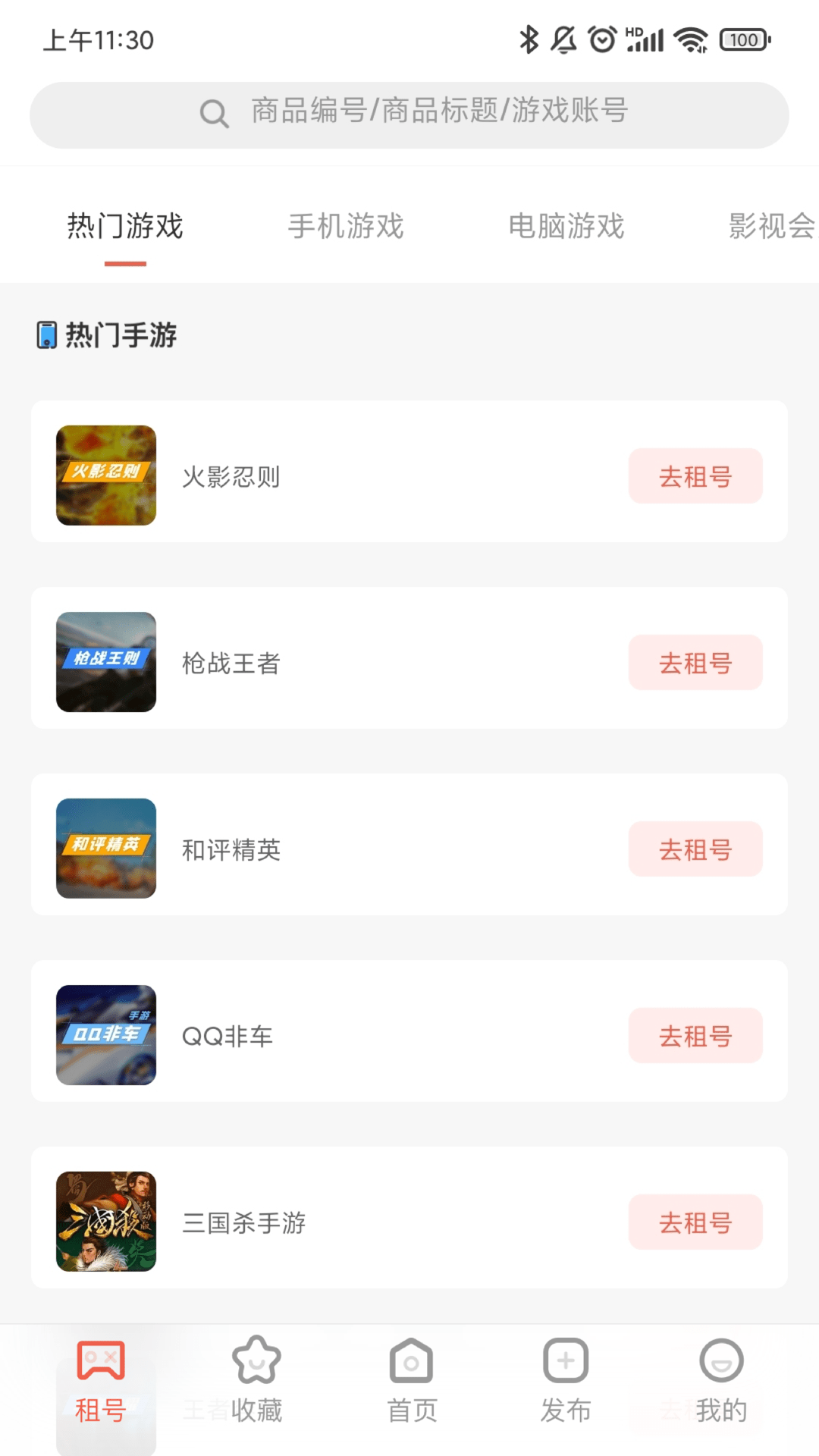Go to 首页 in bottom navigation
Image resolution: width=819 pixels, height=1456 pixels.
pyautogui.click(x=412, y=1380)
